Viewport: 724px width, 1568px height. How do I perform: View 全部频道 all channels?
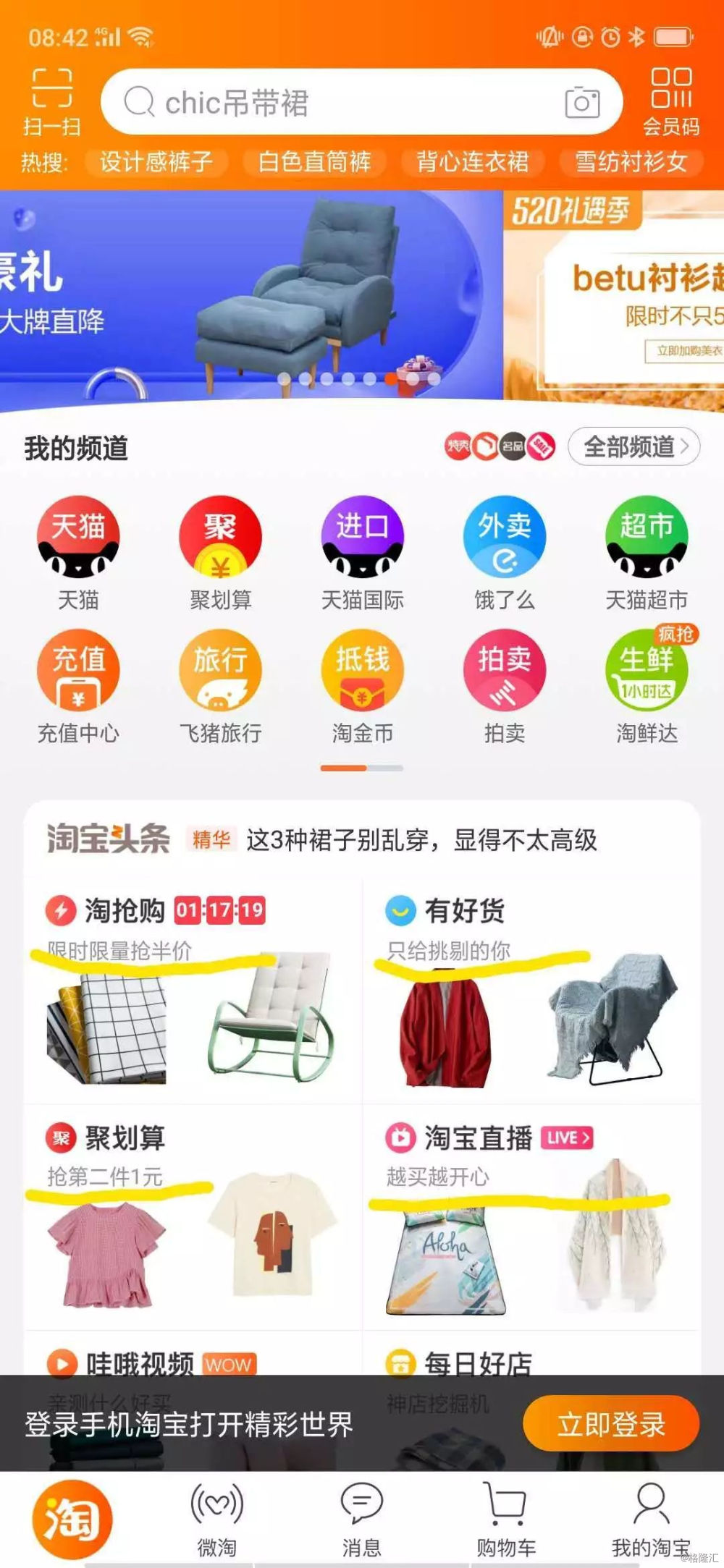click(x=633, y=447)
